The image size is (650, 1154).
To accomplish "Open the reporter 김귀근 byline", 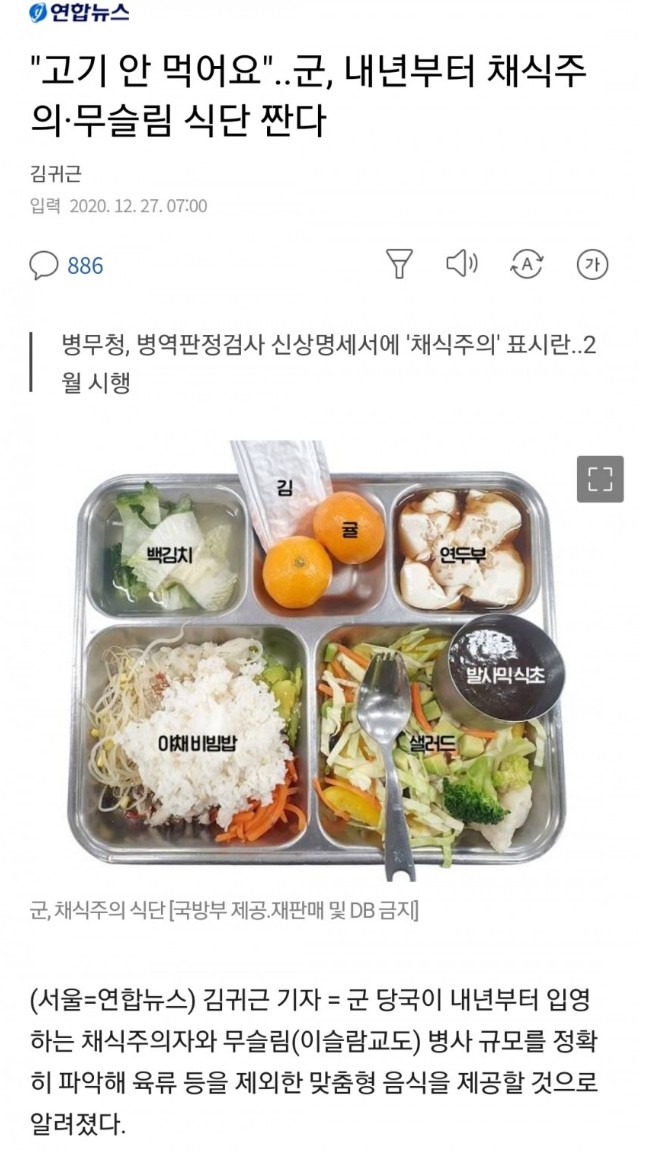I will click(x=56, y=173).
